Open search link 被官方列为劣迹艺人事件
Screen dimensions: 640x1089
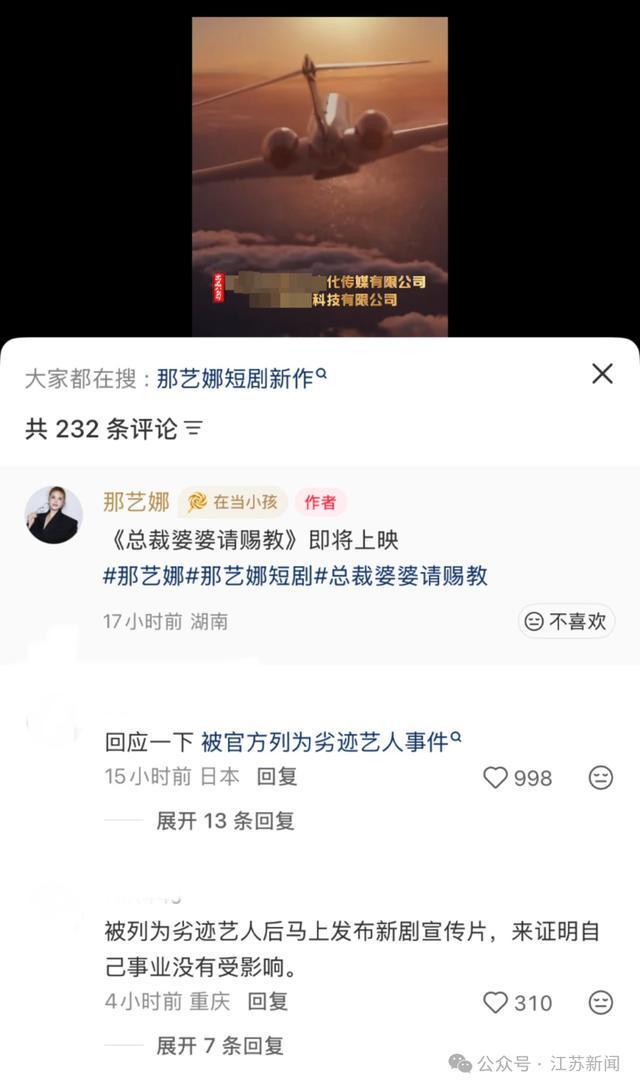click(330, 742)
